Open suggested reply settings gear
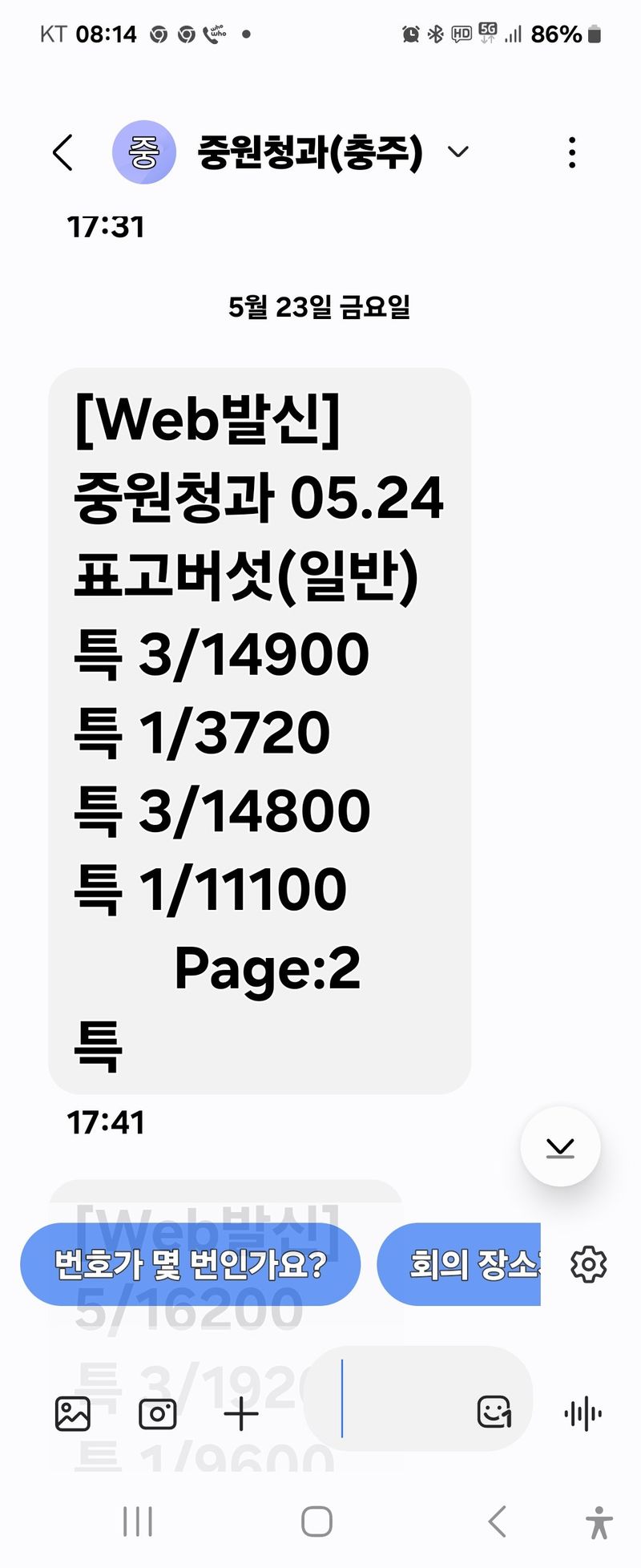The width and height of the screenshot is (641, 1568). tap(588, 1265)
